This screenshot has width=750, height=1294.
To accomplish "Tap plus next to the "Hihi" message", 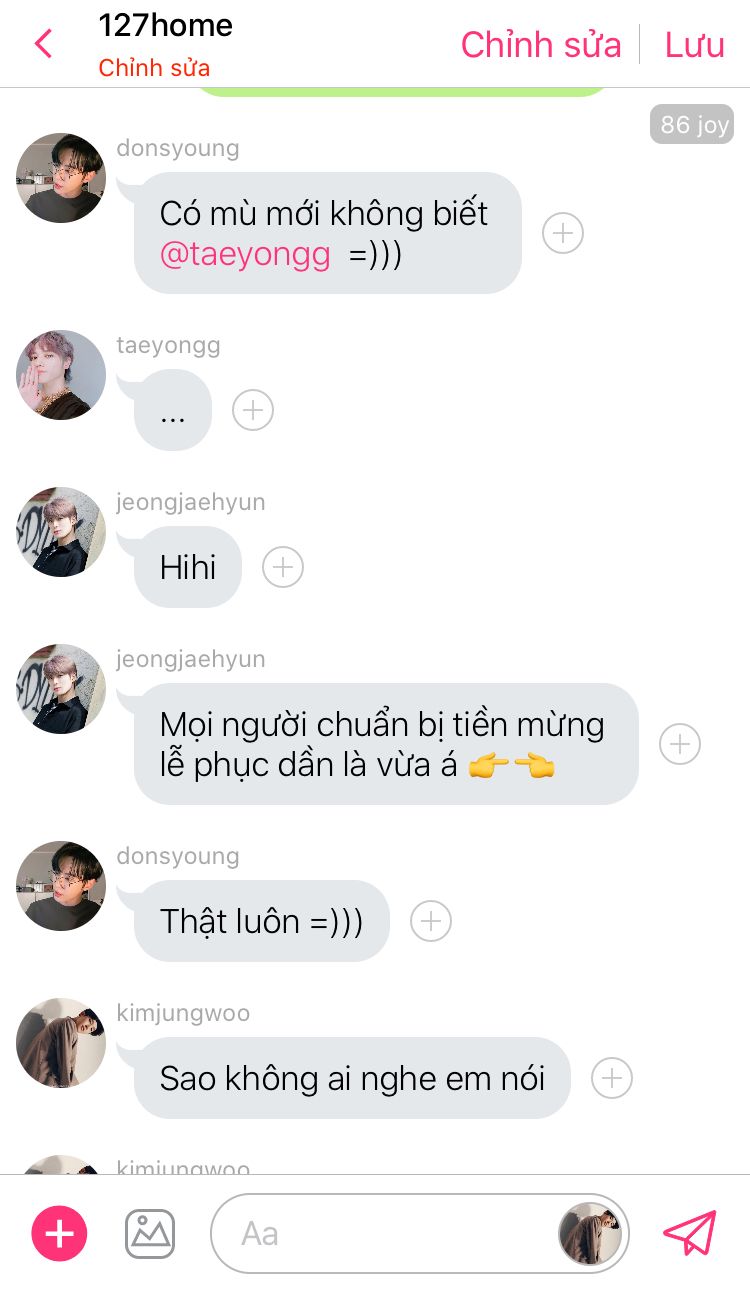I will tap(283, 567).
